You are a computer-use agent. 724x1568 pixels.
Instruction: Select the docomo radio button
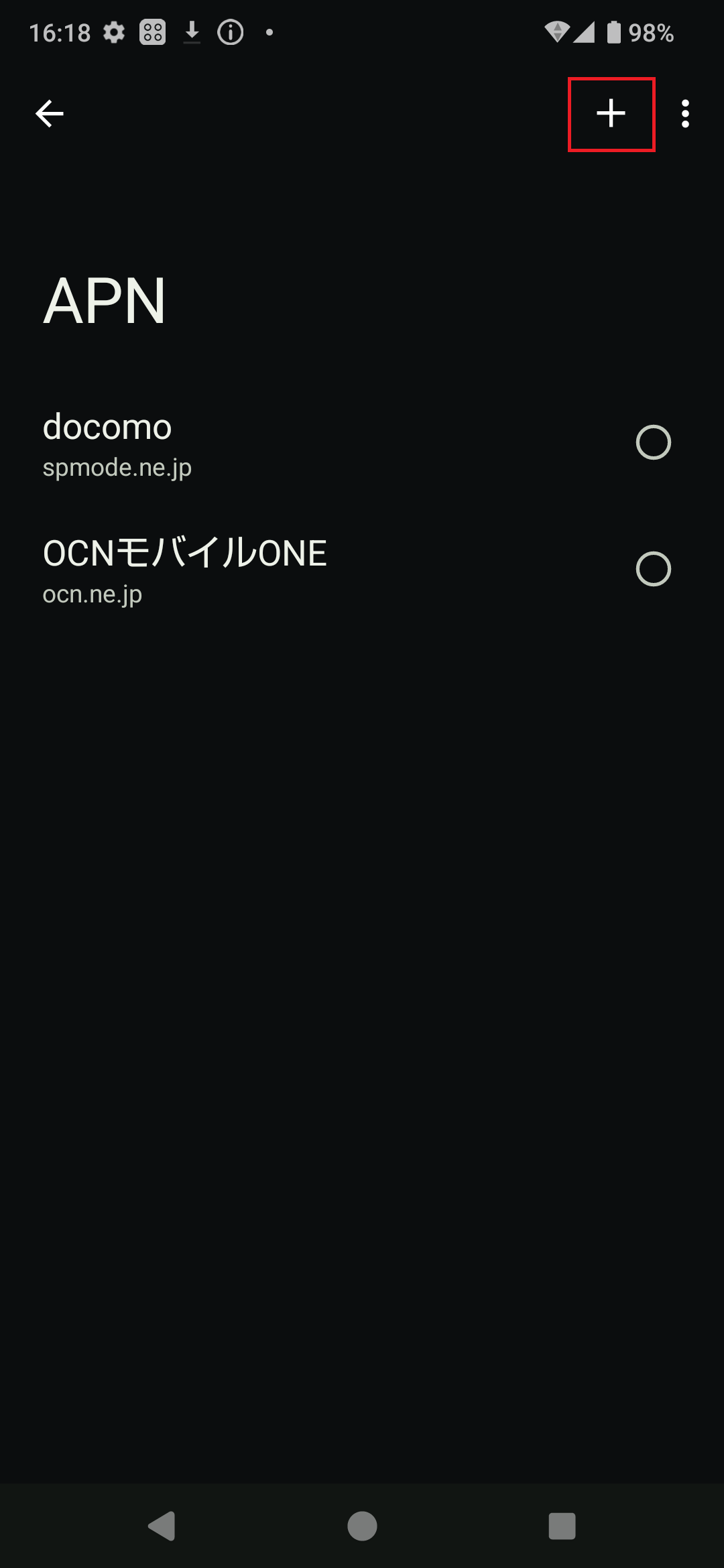(x=653, y=443)
